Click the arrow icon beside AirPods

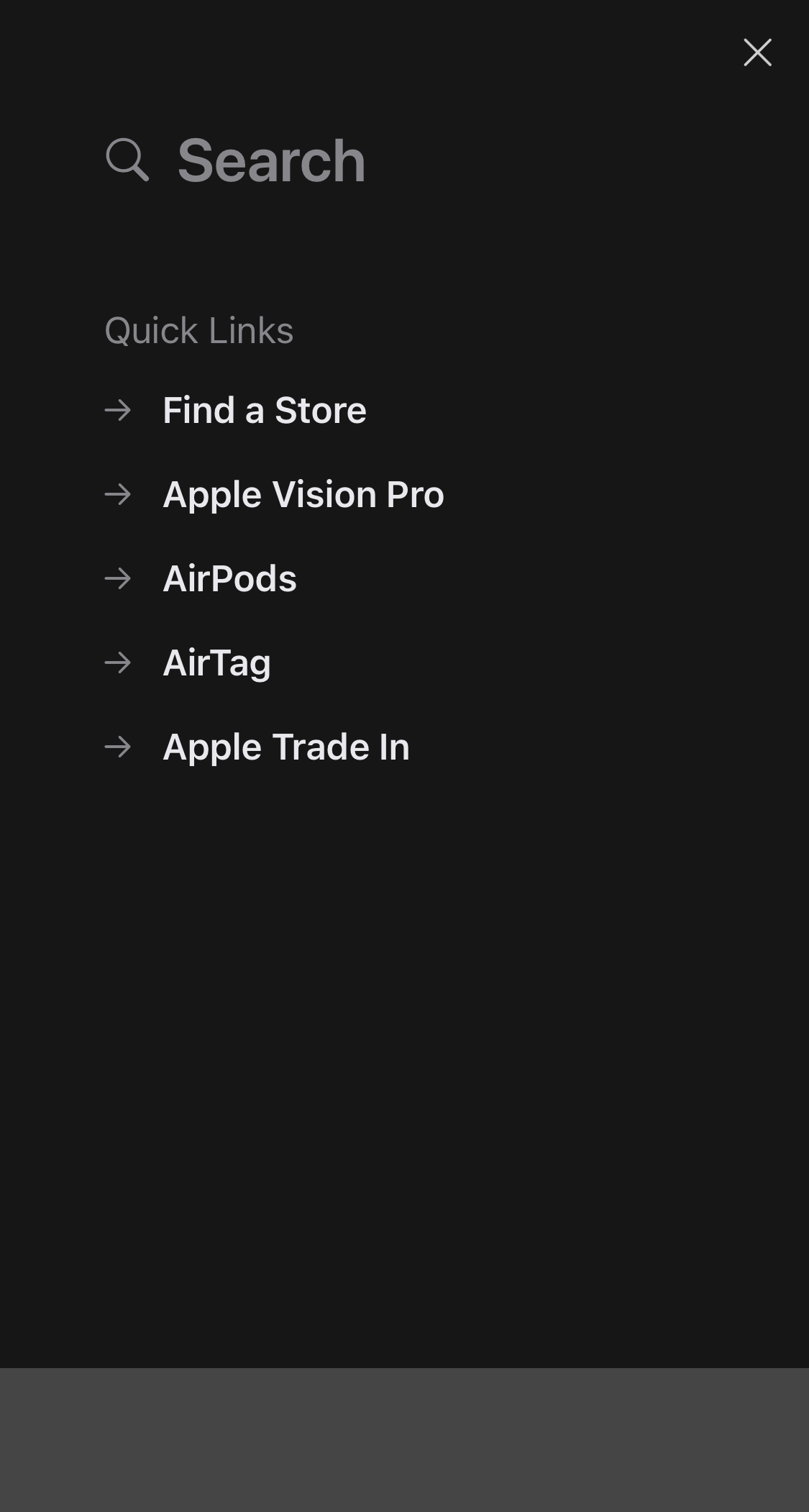(x=118, y=578)
